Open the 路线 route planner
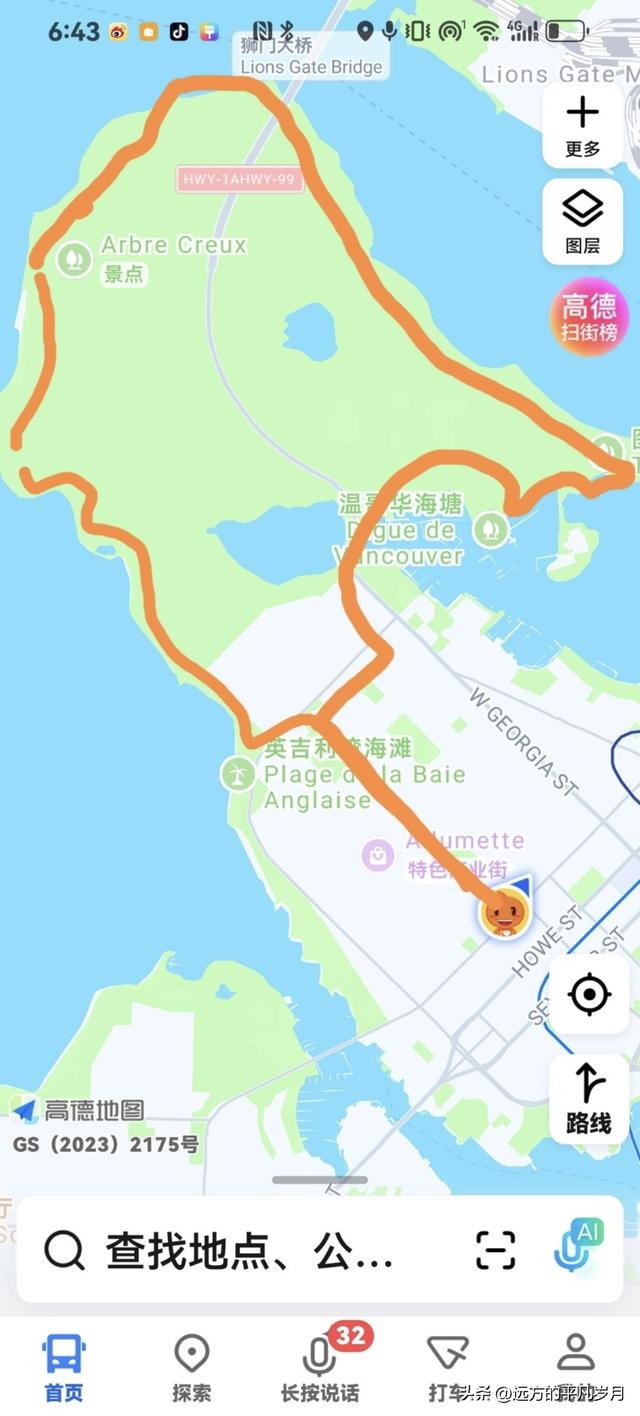Image resolution: width=640 pixels, height=1416 pixels. pos(589,1098)
